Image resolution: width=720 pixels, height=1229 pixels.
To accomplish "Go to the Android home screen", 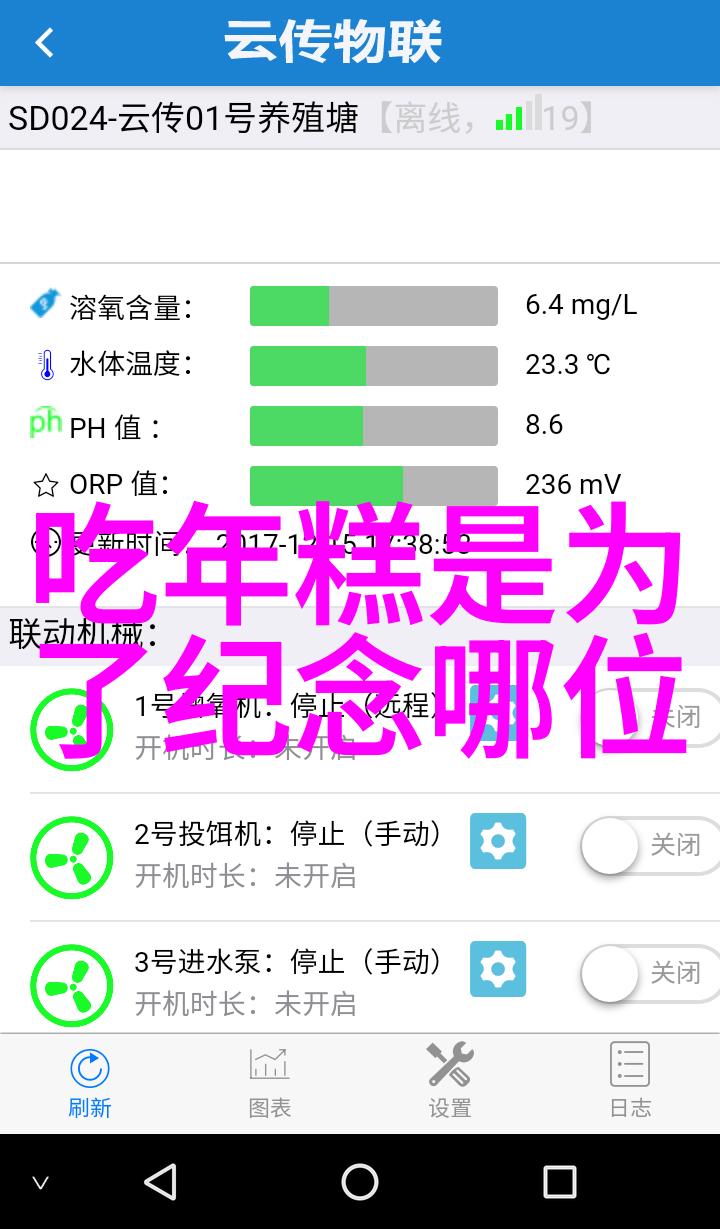I will (360, 1182).
